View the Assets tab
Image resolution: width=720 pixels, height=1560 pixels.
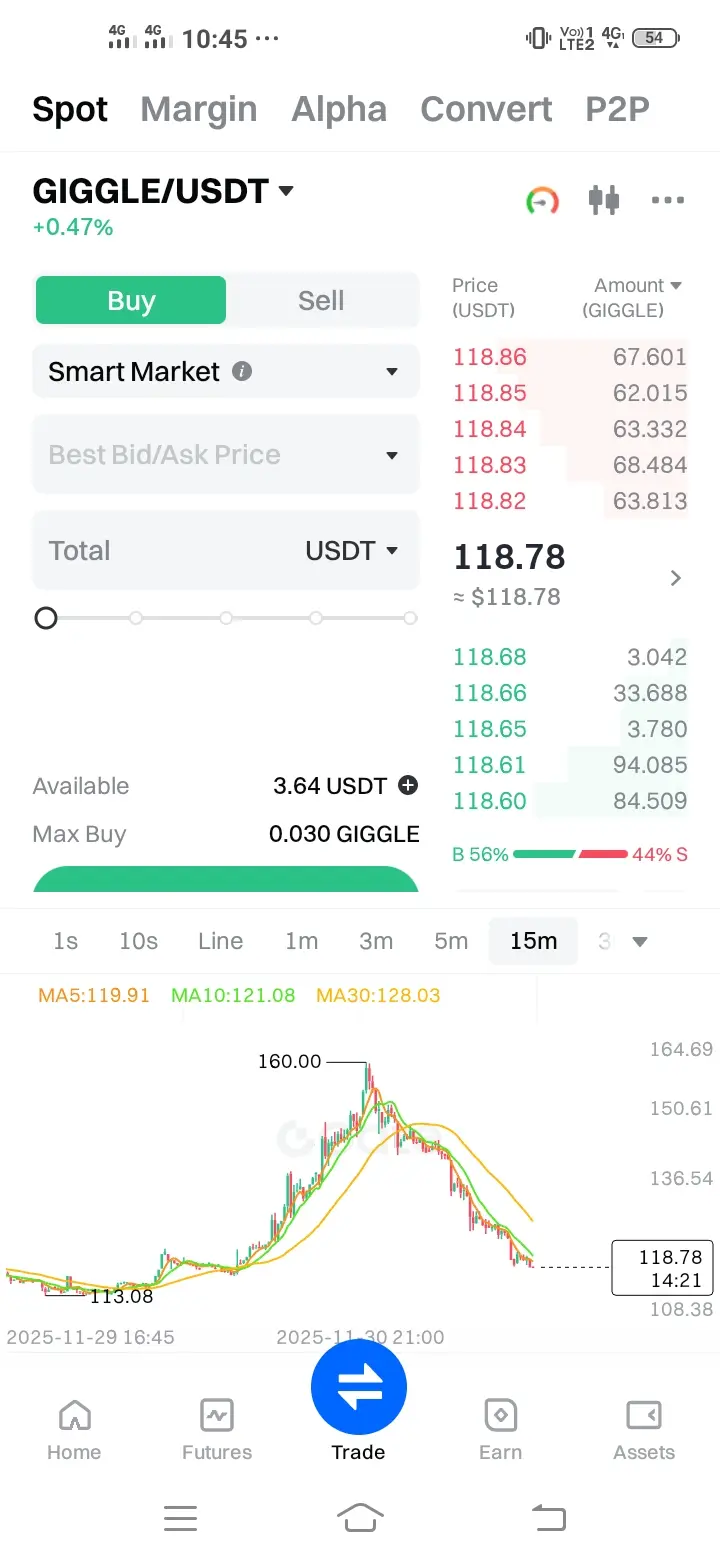[x=644, y=1430]
